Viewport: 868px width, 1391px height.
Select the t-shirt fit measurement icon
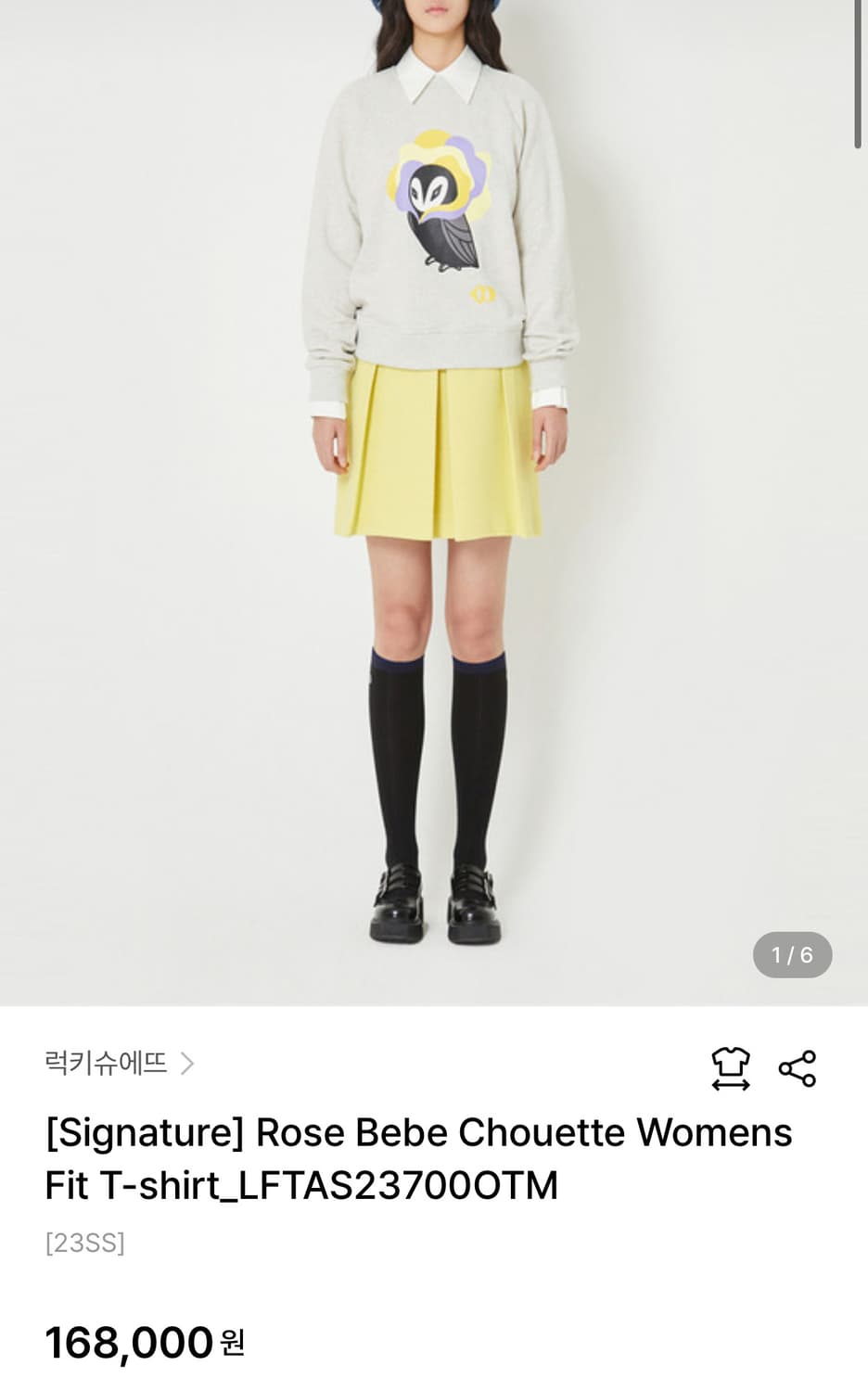[731, 1068]
